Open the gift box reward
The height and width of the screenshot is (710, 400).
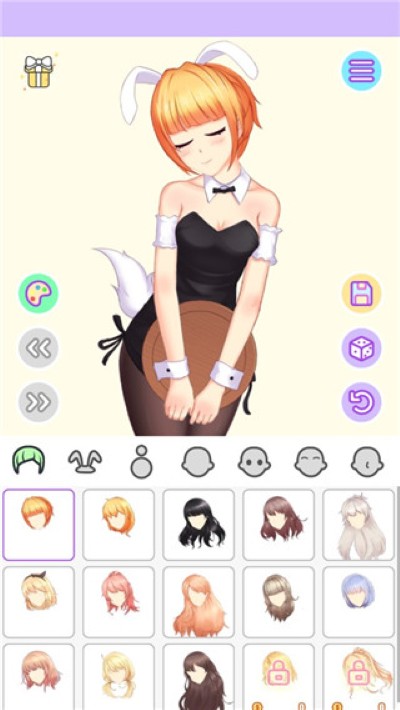[39, 71]
